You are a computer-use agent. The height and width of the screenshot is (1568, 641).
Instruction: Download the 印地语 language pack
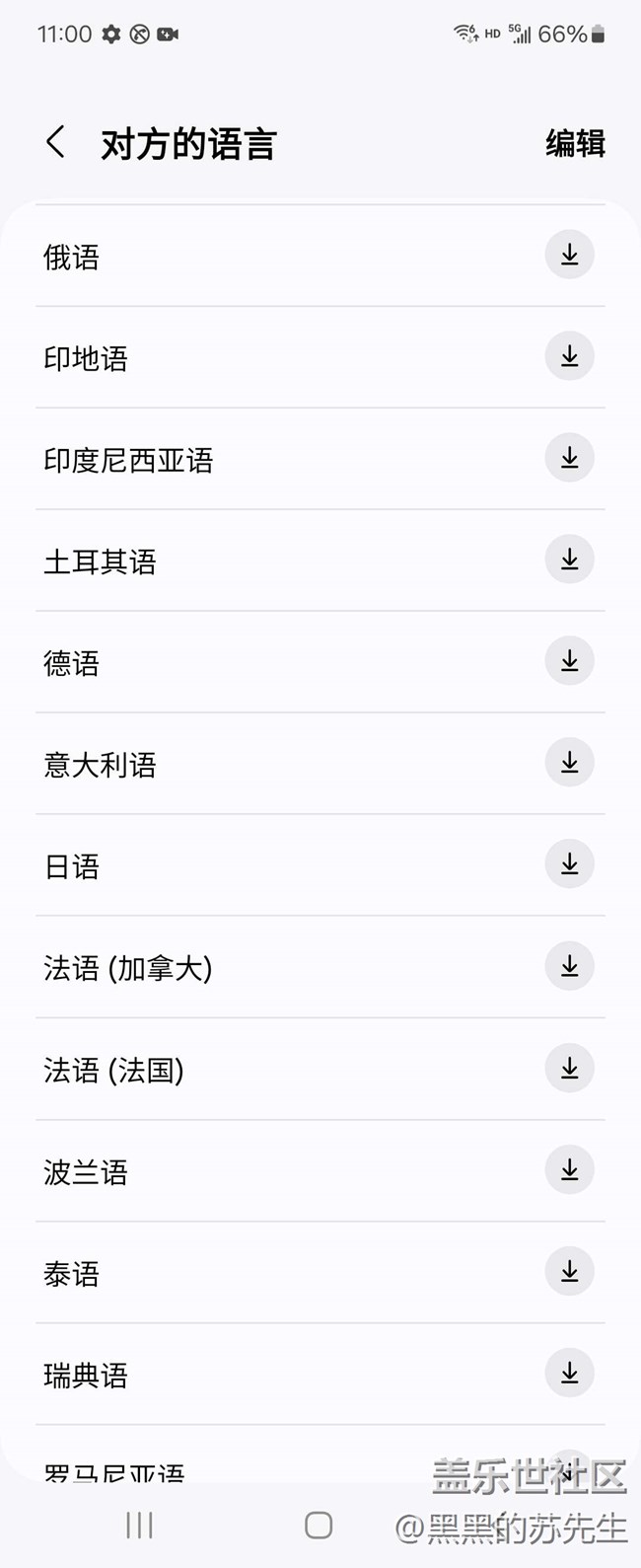pyautogui.click(x=569, y=357)
